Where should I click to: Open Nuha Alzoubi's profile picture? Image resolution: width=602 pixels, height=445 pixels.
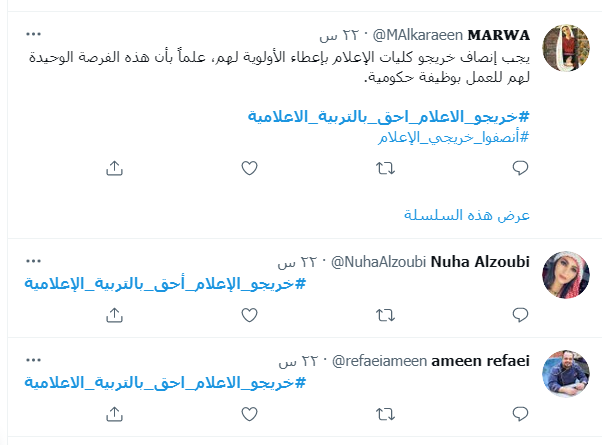565,273
